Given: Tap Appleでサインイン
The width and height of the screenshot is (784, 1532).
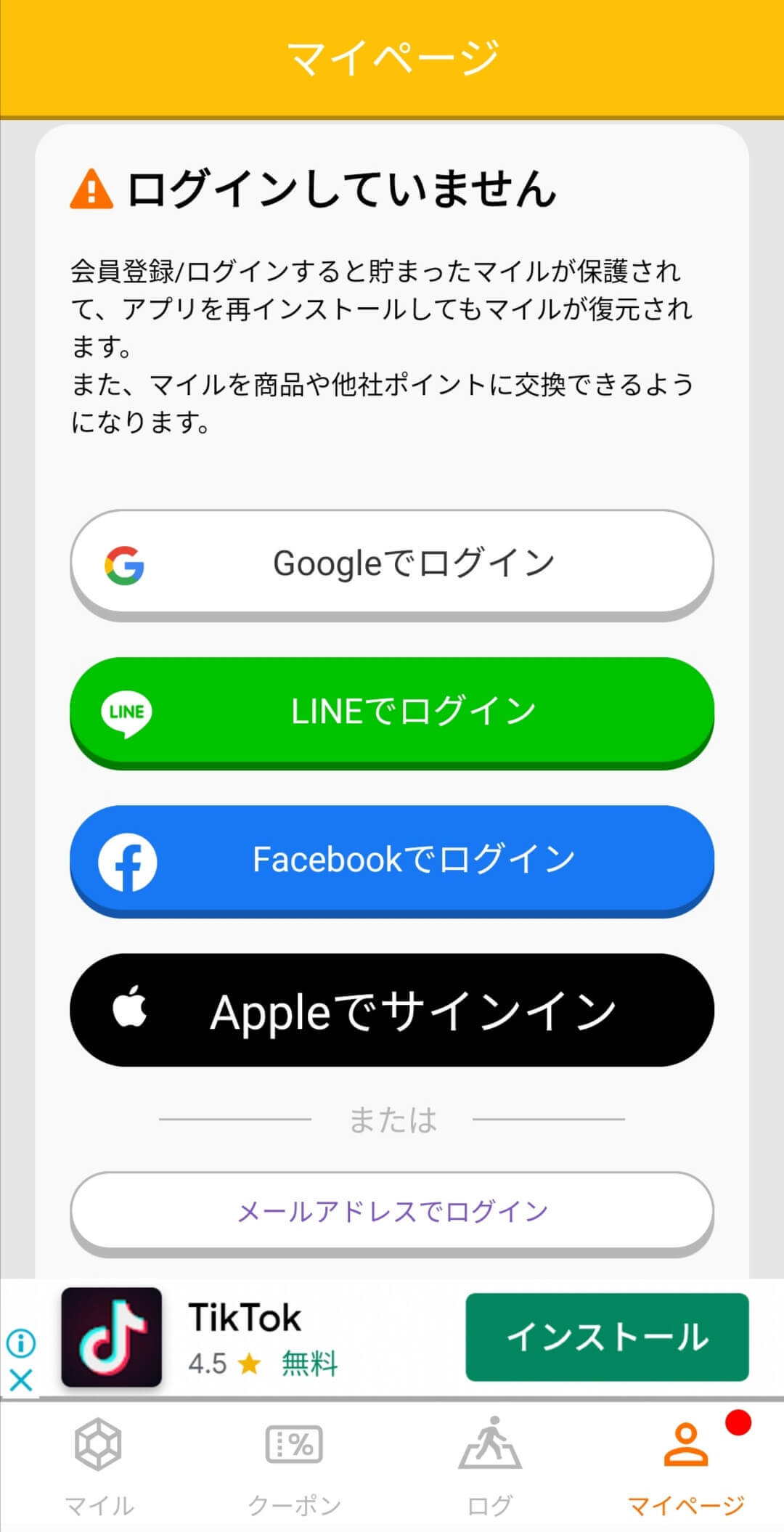Looking at the screenshot, I should 392,1010.
